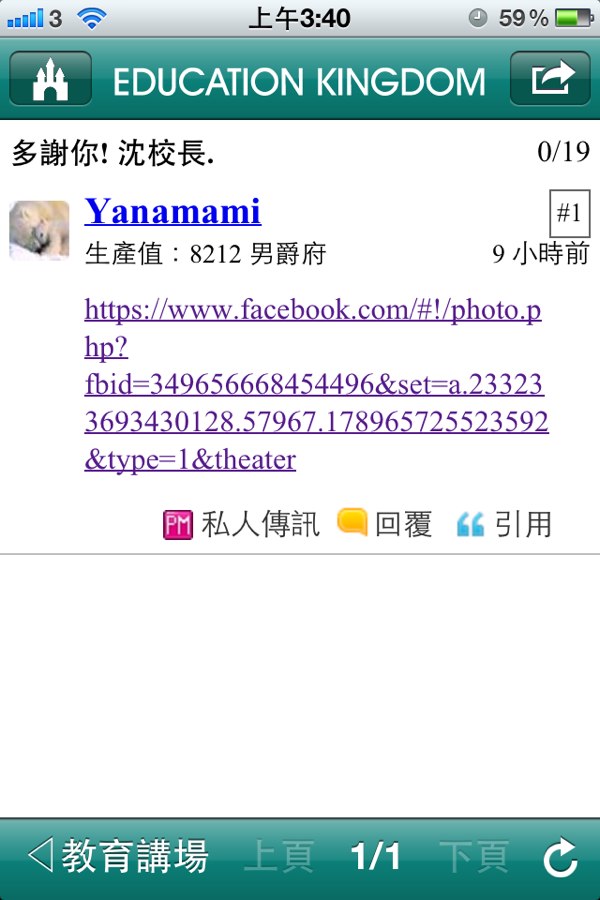Quote this post (引用)
This screenshot has height=900, width=600.
point(504,524)
